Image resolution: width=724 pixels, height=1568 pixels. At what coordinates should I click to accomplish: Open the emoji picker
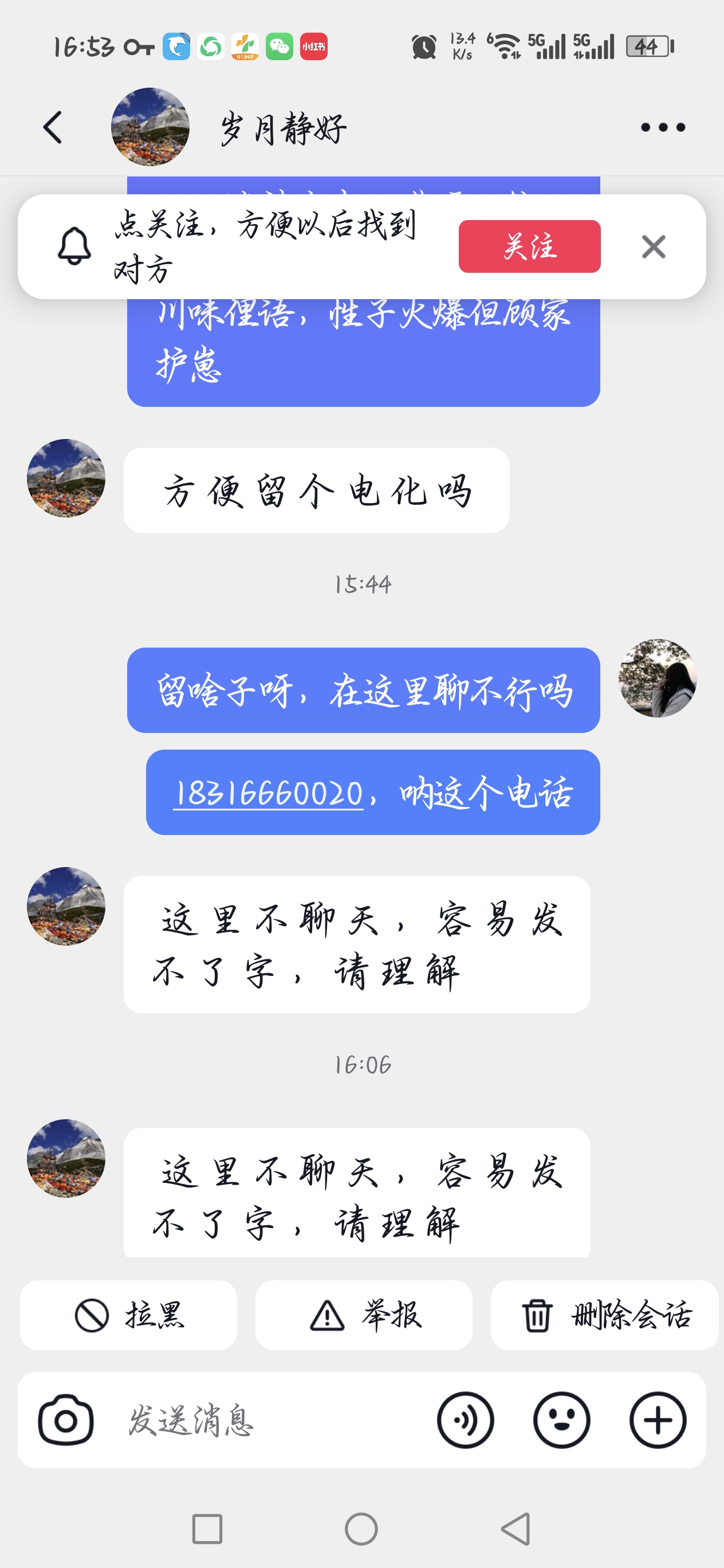pyautogui.click(x=561, y=1420)
